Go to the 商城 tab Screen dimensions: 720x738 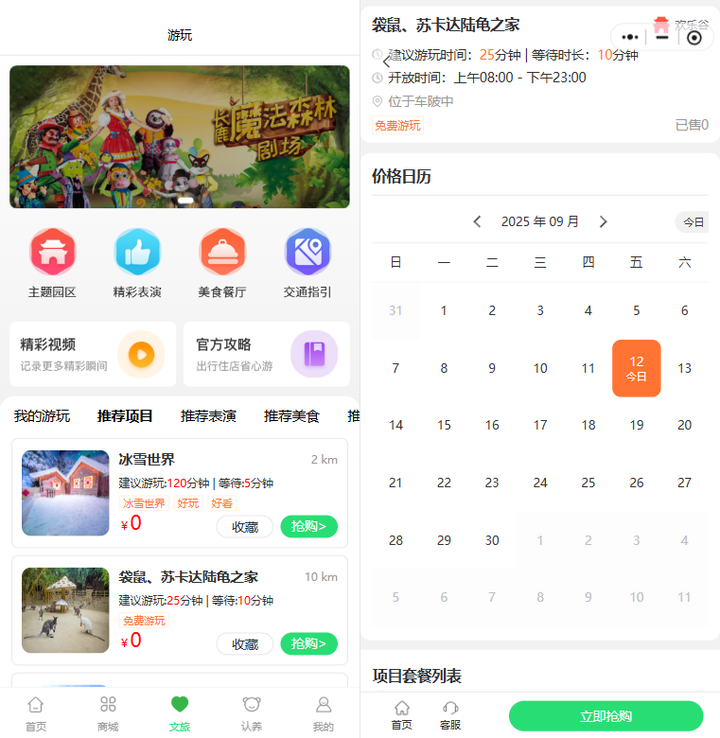click(108, 713)
